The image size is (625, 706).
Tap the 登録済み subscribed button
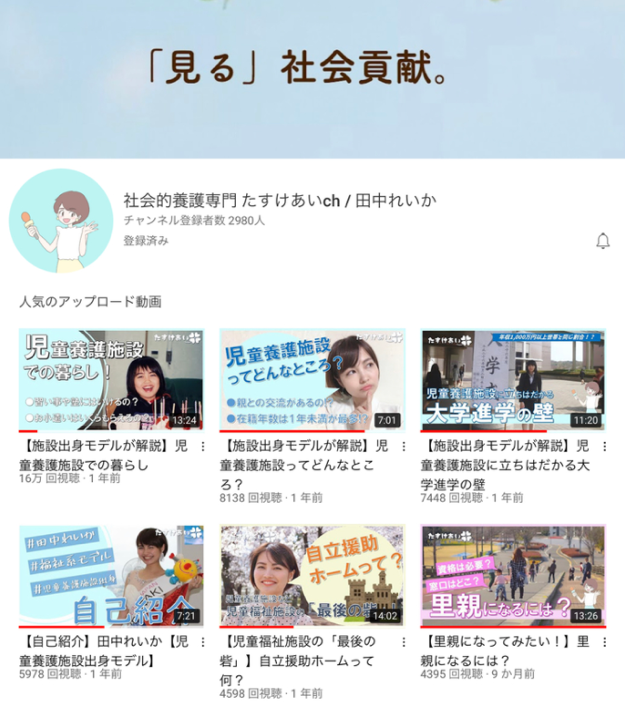click(146, 241)
